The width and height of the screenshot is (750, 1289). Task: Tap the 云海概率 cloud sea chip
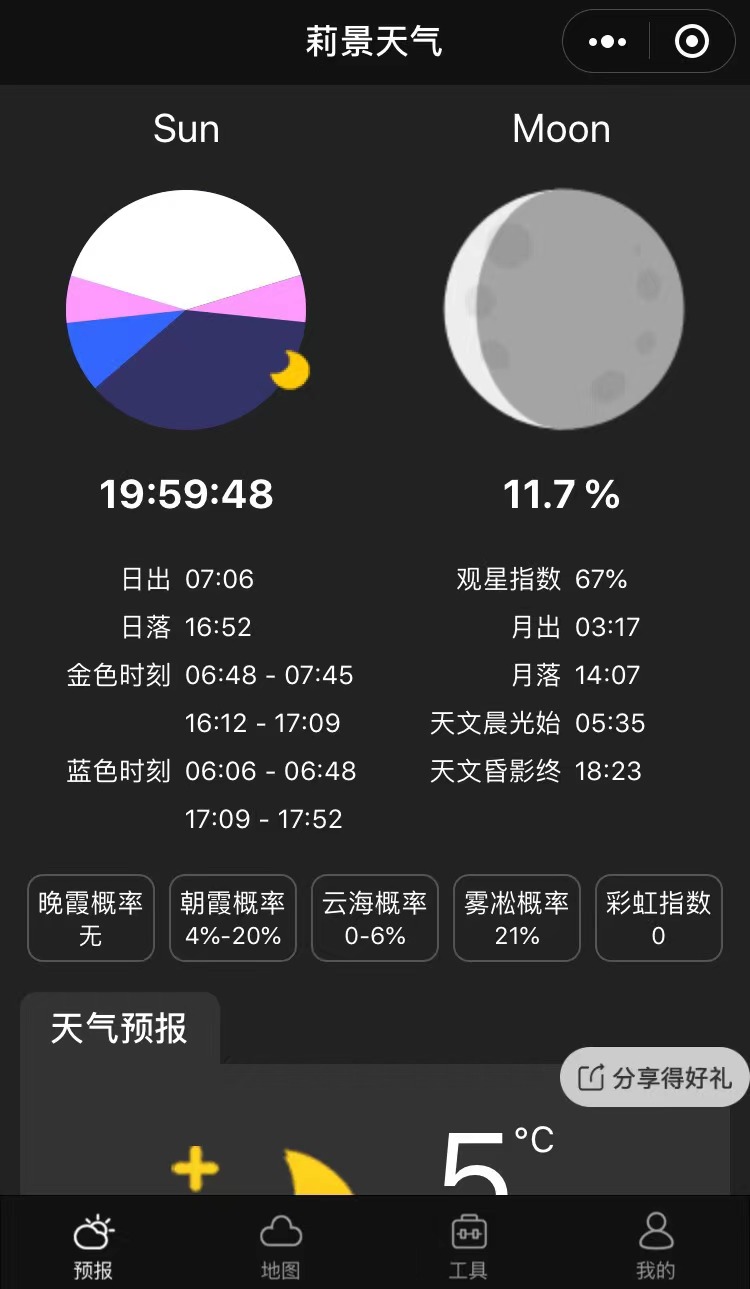pos(375,918)
